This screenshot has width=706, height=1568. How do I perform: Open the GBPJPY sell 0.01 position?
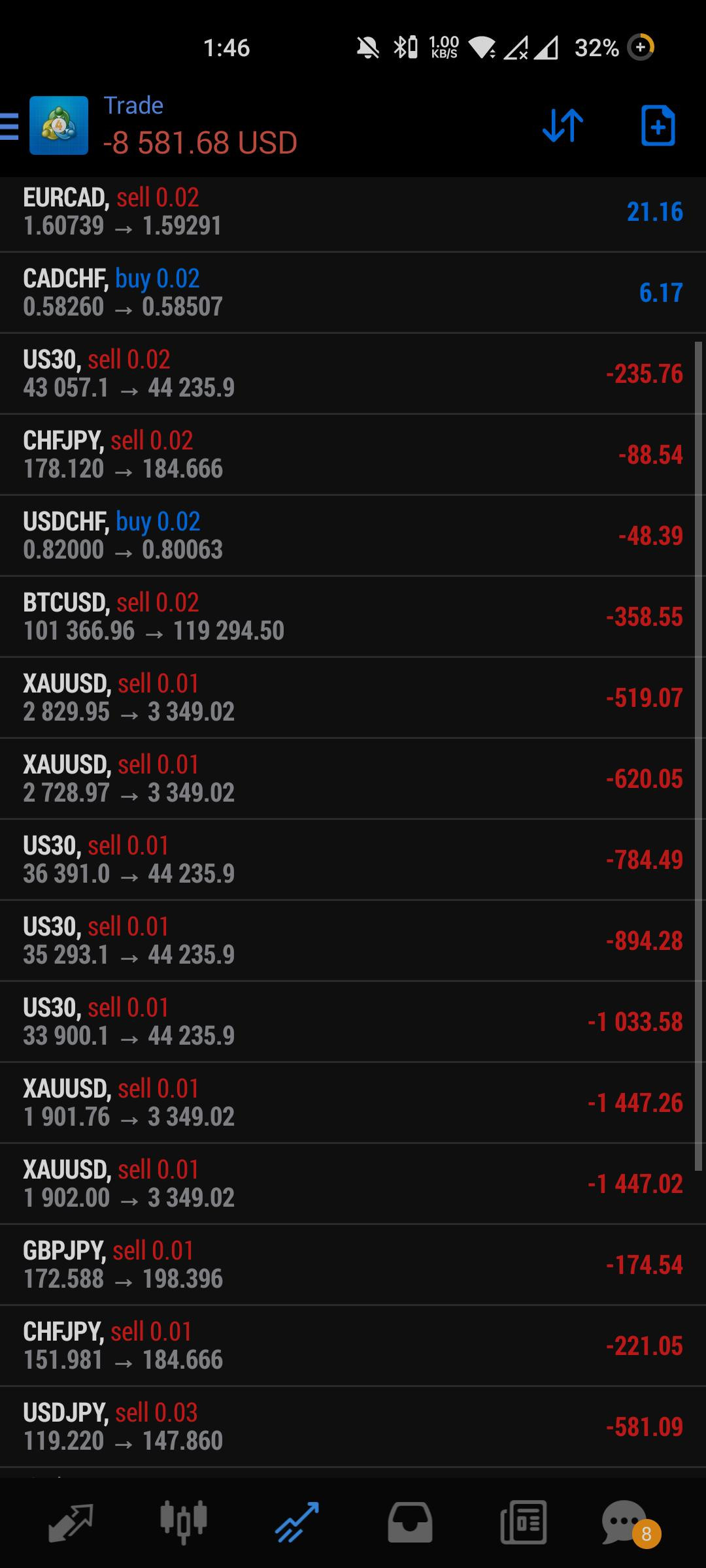click(x=353, y=1265)
